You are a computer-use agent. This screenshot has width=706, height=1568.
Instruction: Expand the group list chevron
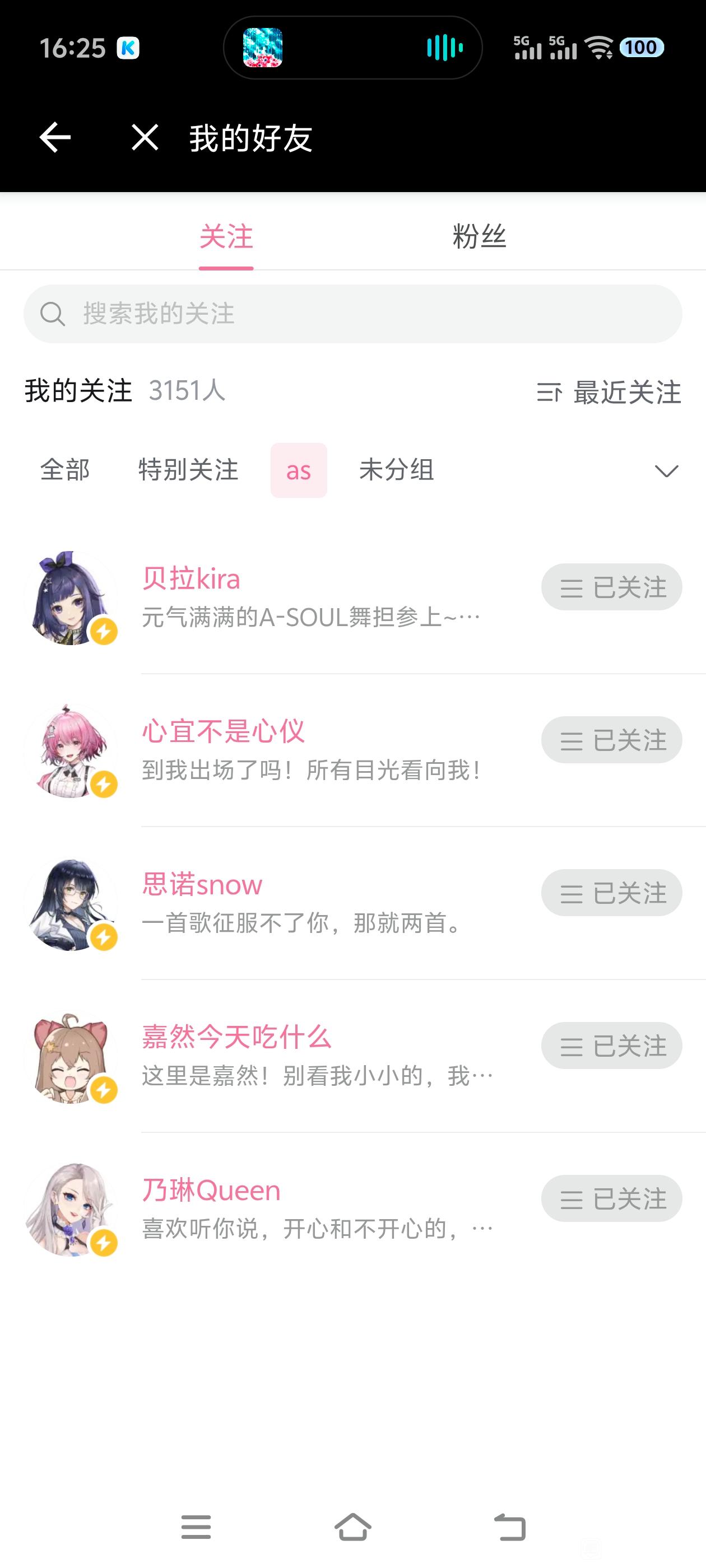click(x=666, y=470)
